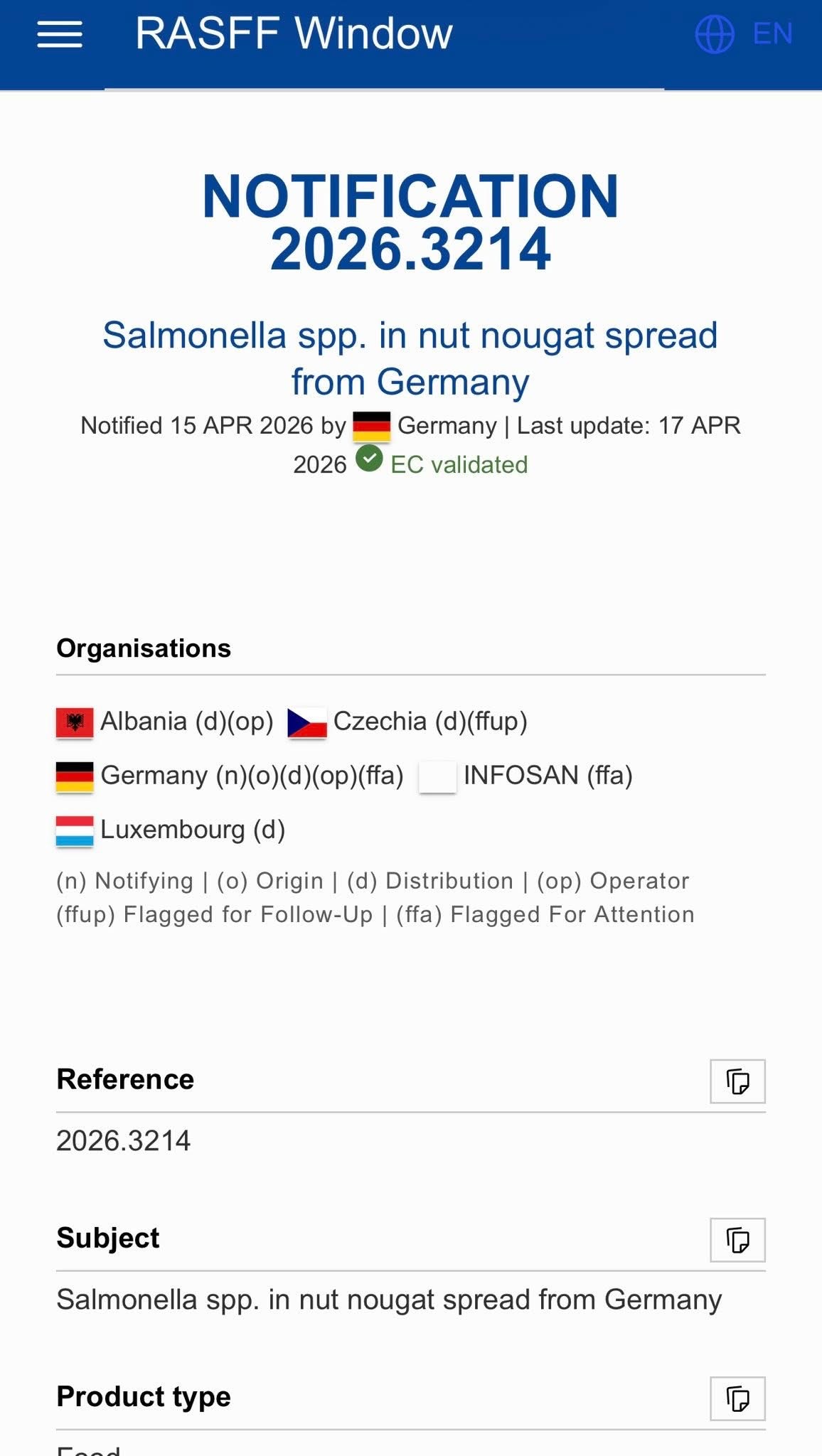Change language via the EN selector

coord(744,34)
